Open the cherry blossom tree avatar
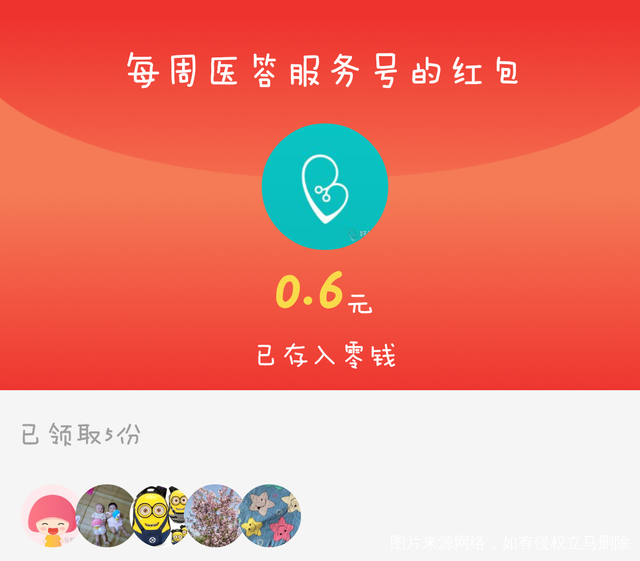 tap(214, 516)
